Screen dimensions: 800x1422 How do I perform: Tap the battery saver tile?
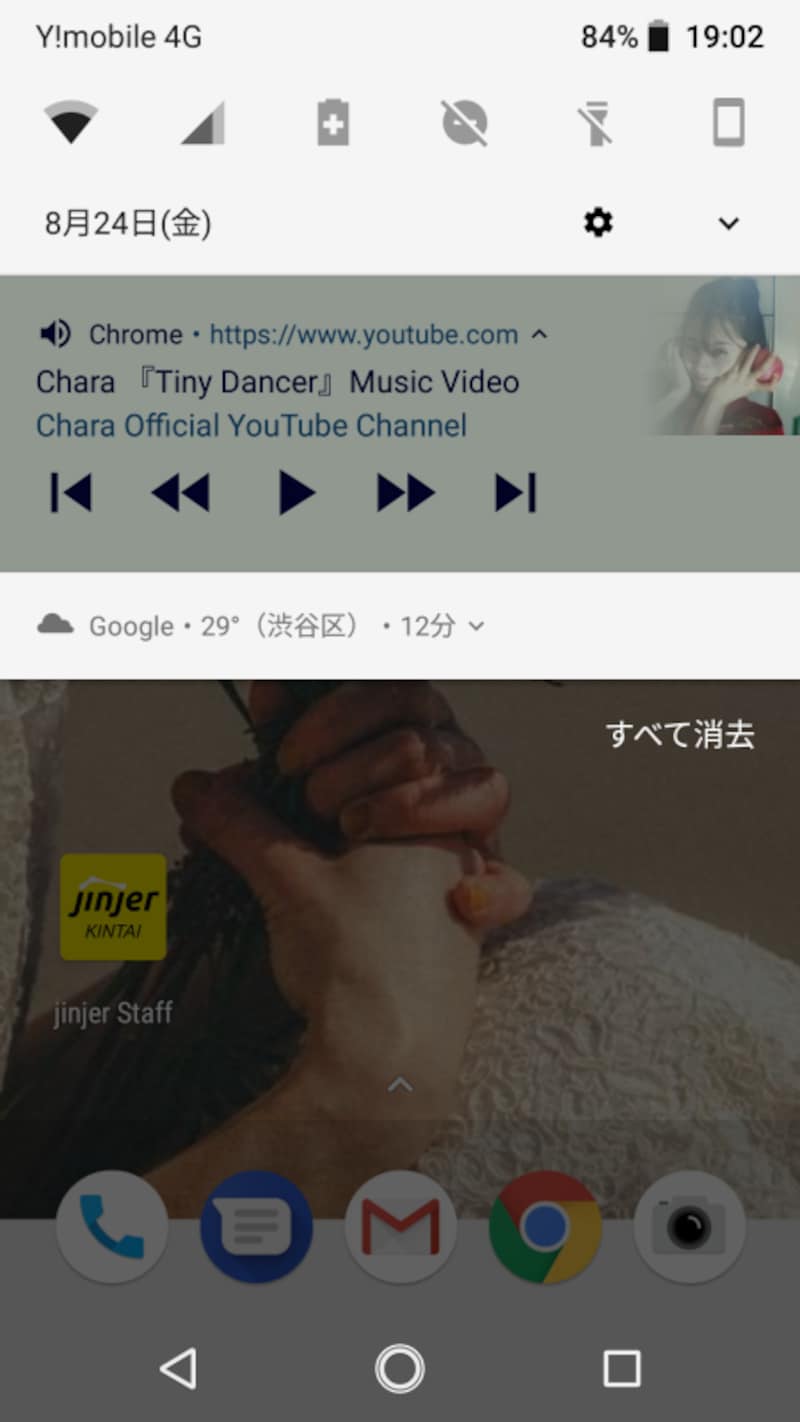point(332,120)
